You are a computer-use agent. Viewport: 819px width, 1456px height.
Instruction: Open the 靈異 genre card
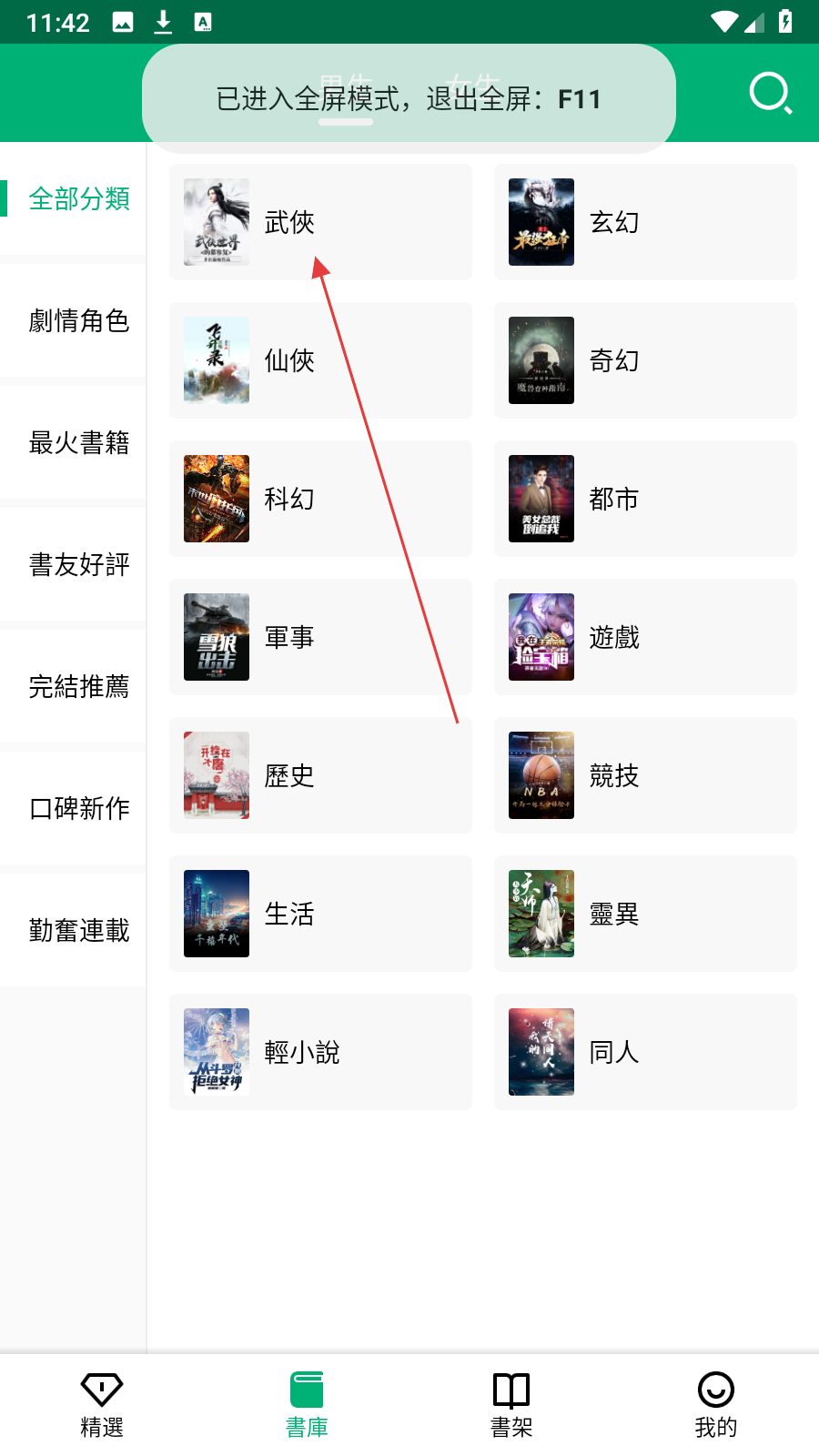[645, 914]
